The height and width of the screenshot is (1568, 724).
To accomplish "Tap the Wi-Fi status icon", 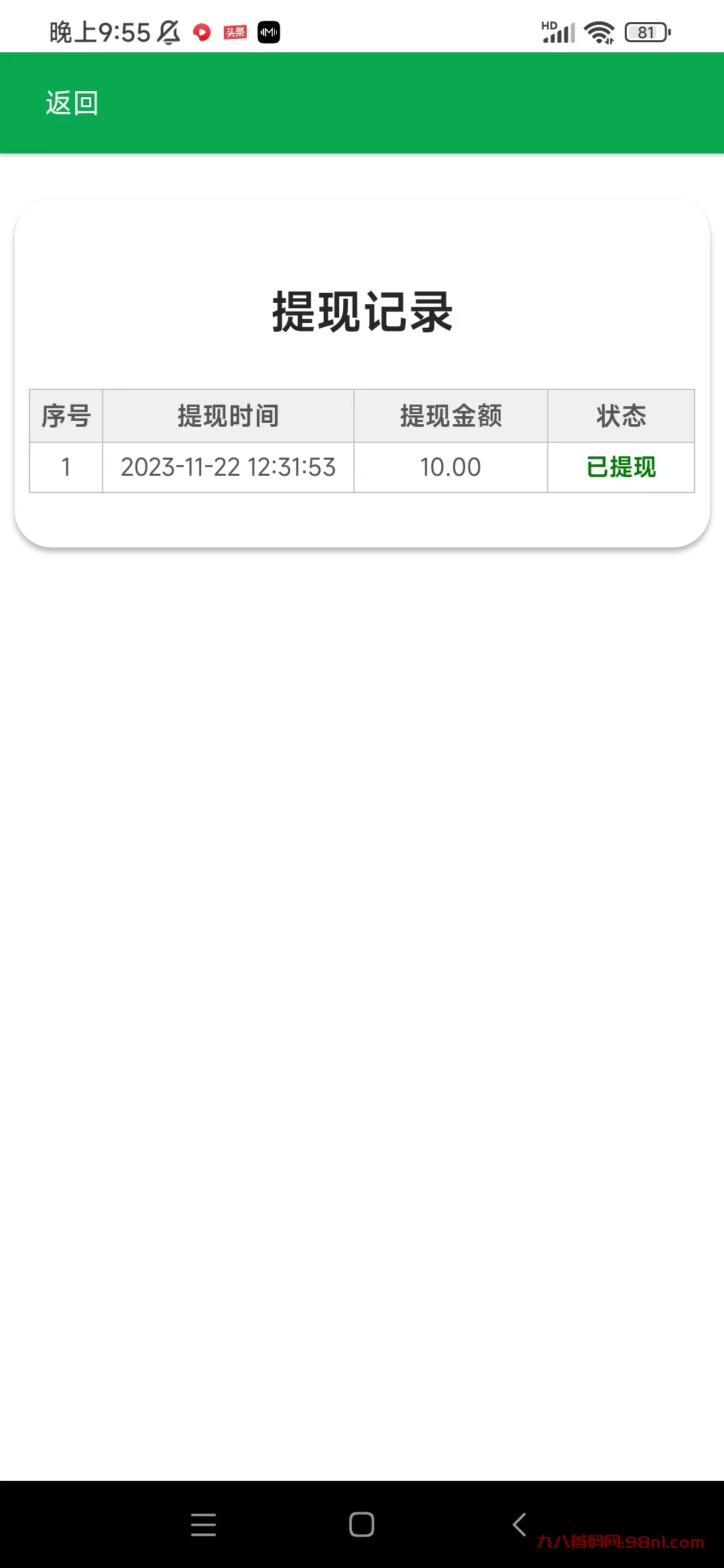I will tap(599, 31).
